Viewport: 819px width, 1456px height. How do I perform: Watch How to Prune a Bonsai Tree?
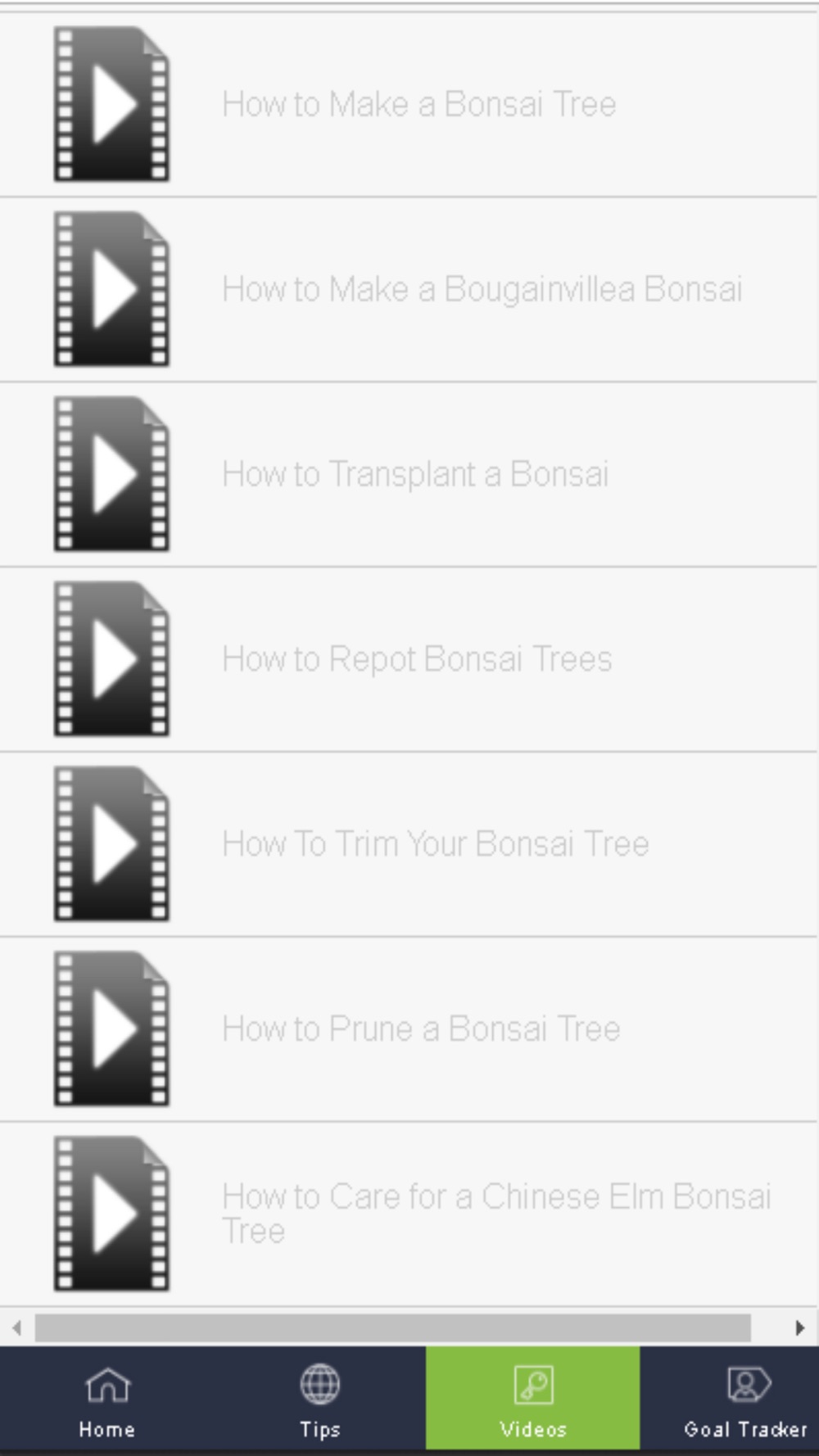(x=409, y=1029)
